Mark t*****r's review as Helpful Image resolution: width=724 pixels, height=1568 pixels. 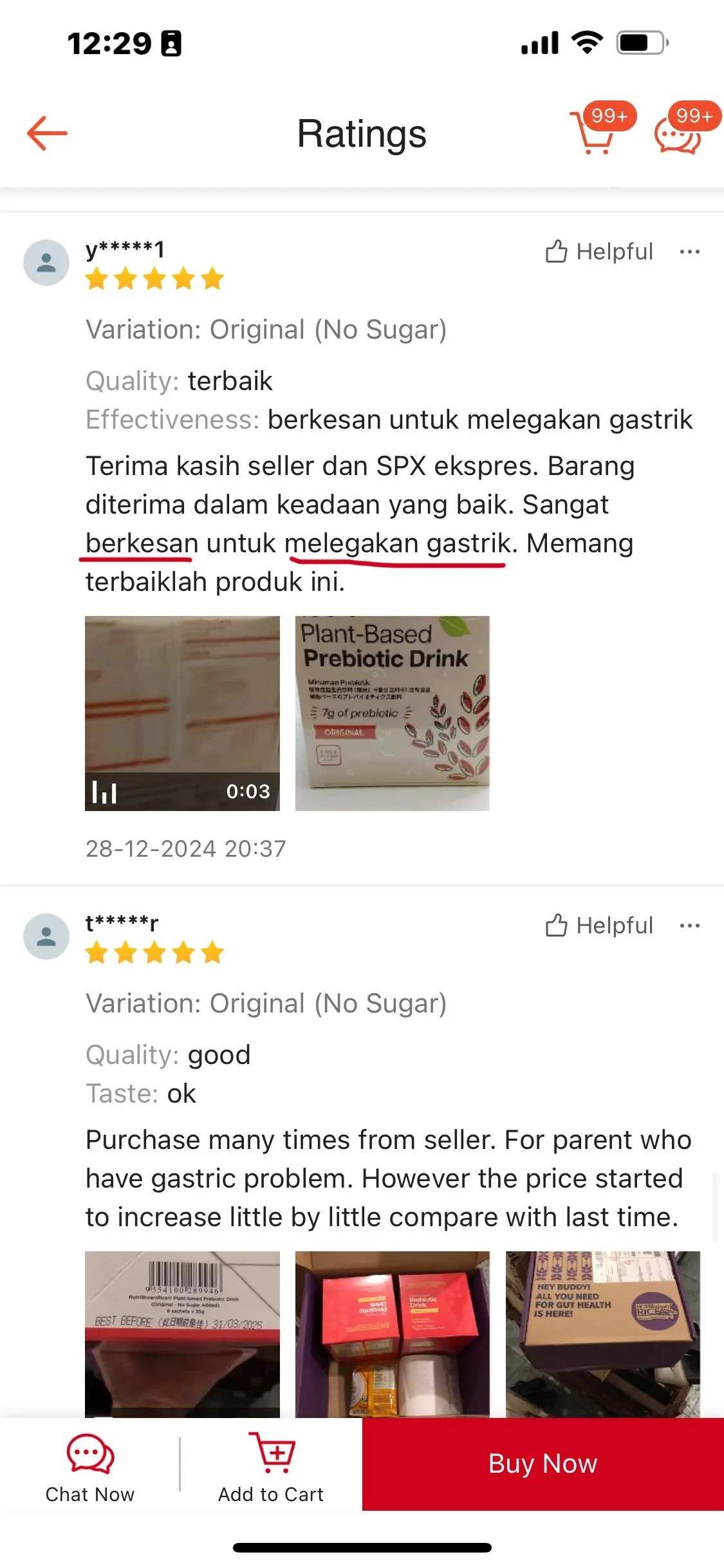[x=599, y=926]
